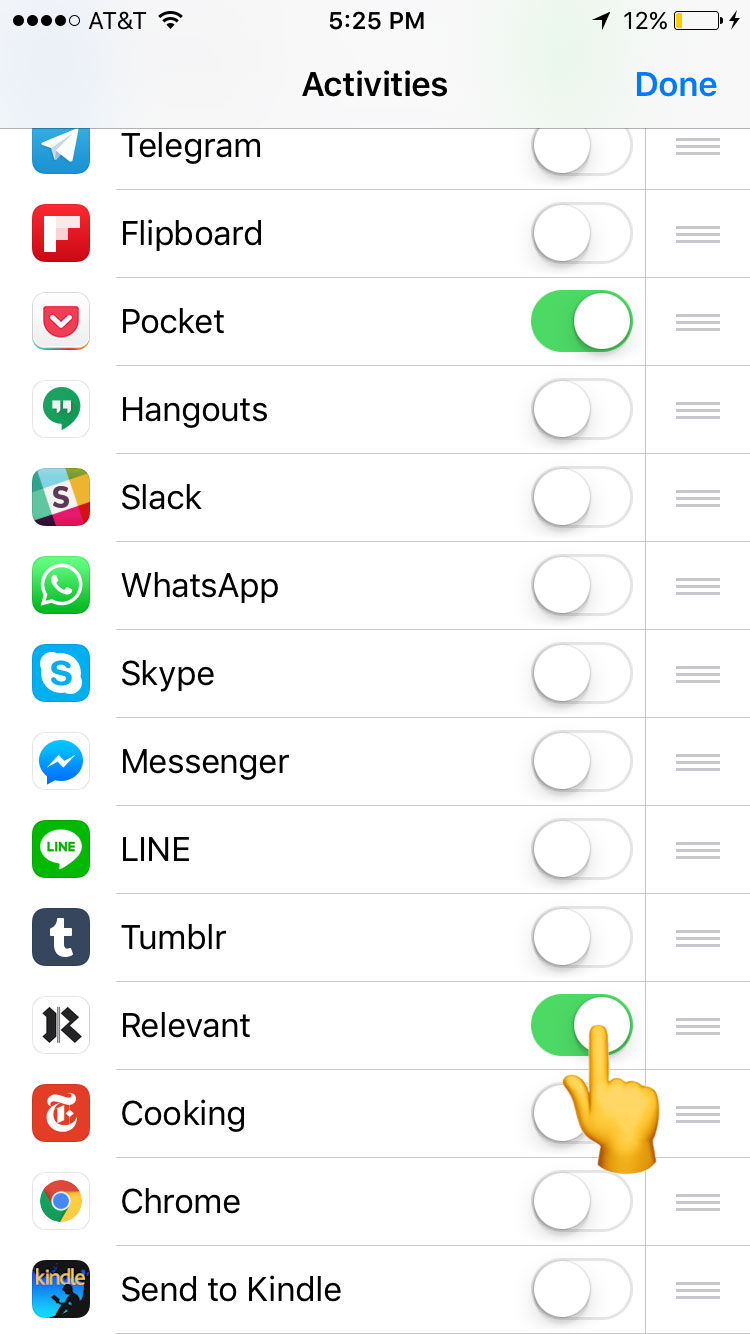Toggle the Chrome switch on
Screen dimensions: 750x1334
581,1202
